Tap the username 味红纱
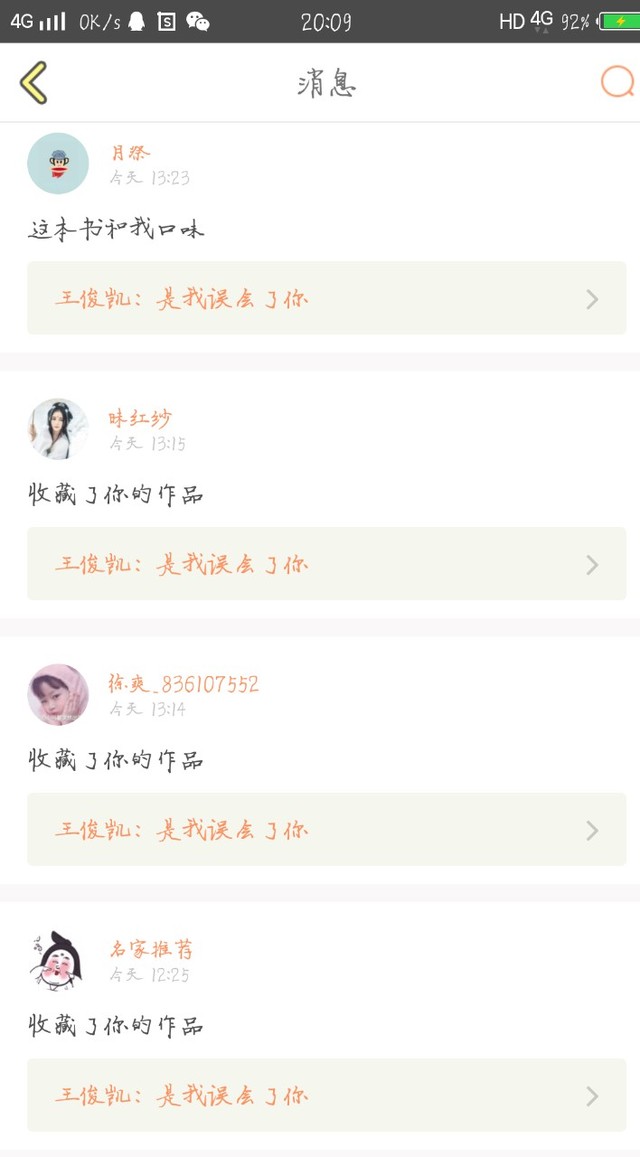 [x=140, y=418]
